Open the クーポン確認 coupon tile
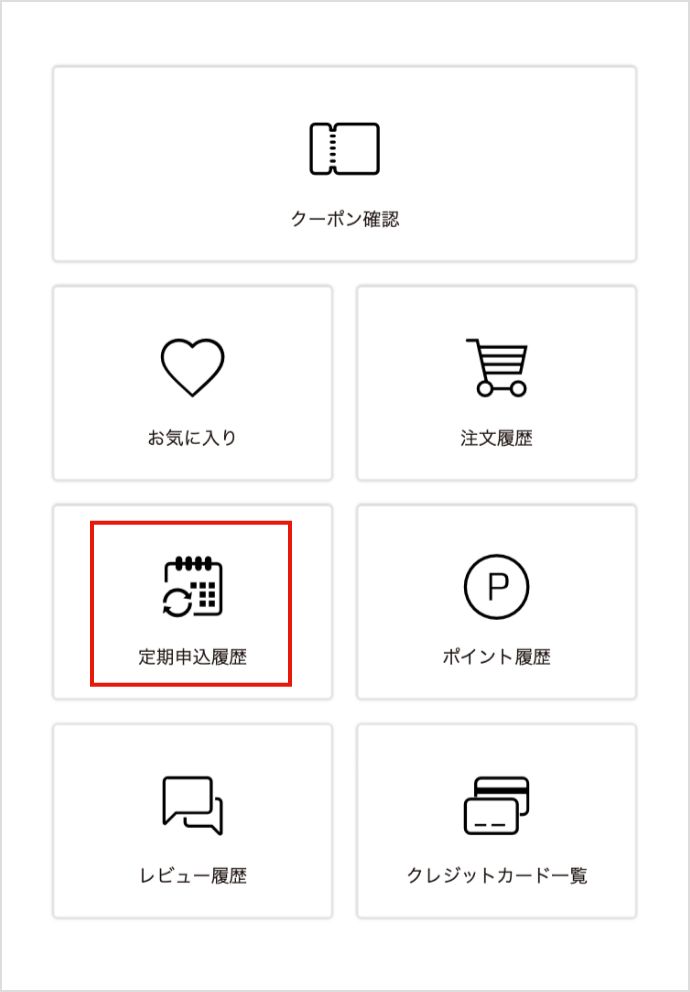 (344, 165)
